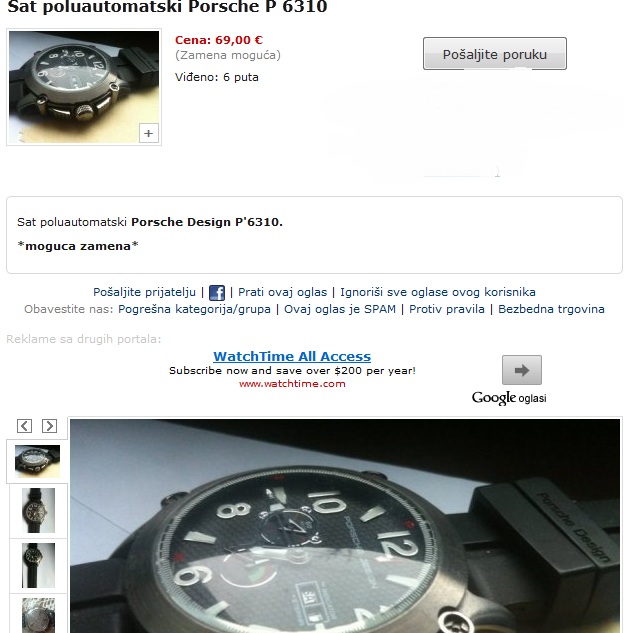Report the ad as Protiv pravila
631x633 pixels.
(446, 309)
